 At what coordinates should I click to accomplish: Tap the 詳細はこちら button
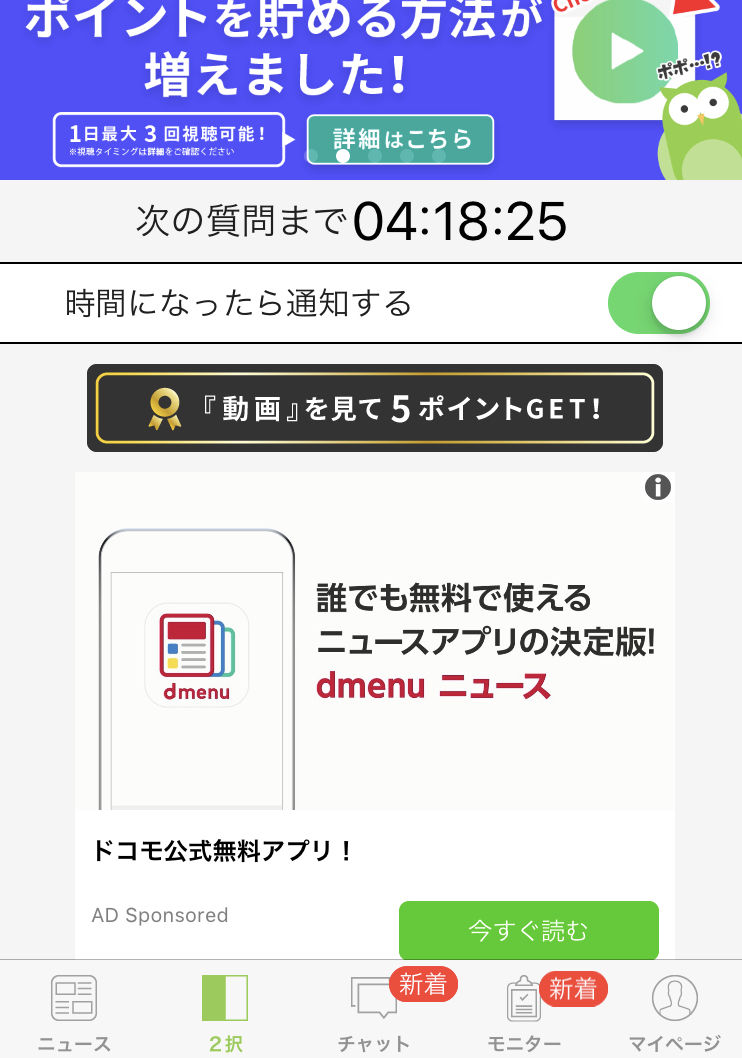[x=399, y=139]
